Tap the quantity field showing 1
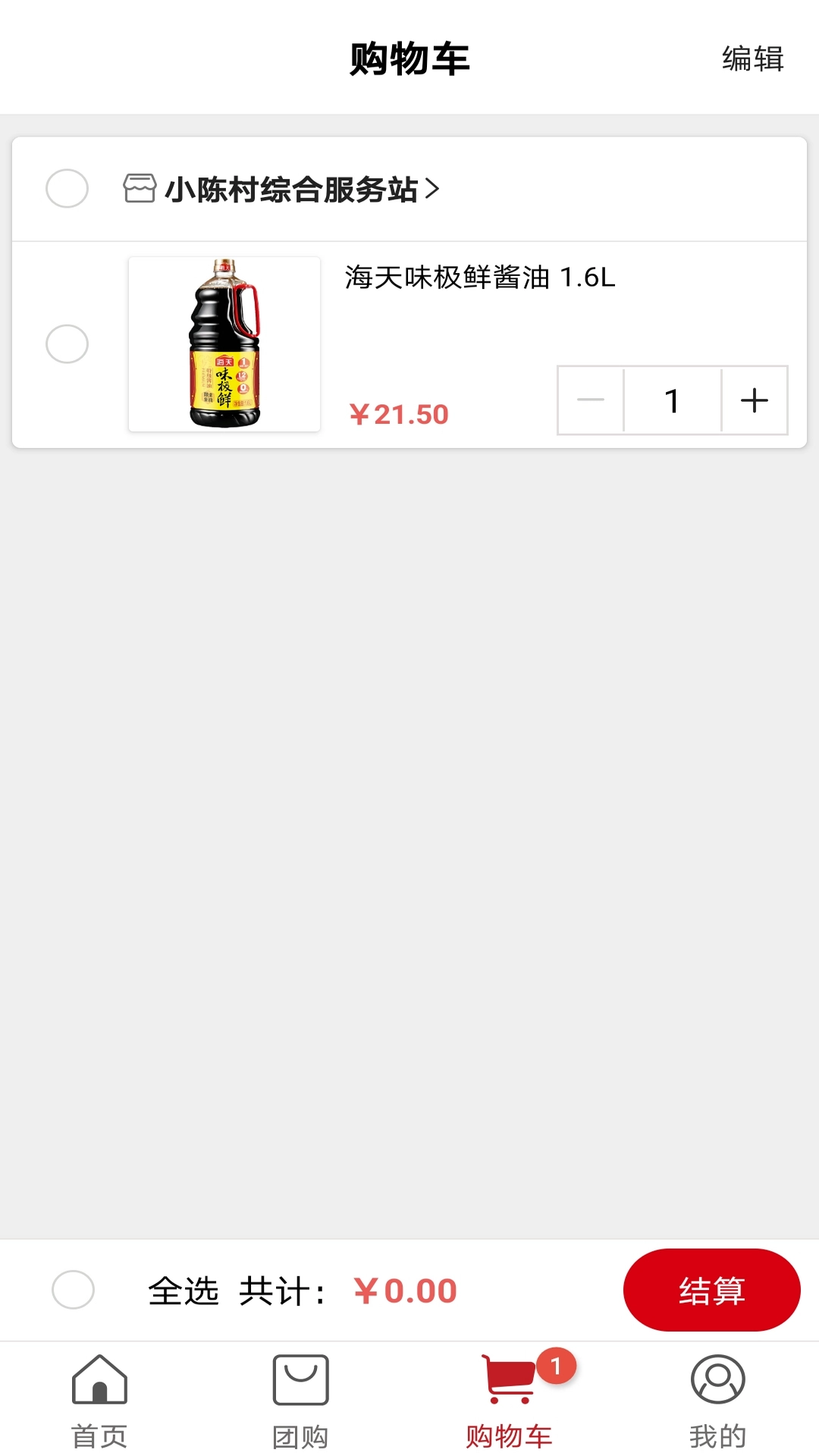Image resolution: width=819 pixels, height=1456 pixels. coord(671,402)
